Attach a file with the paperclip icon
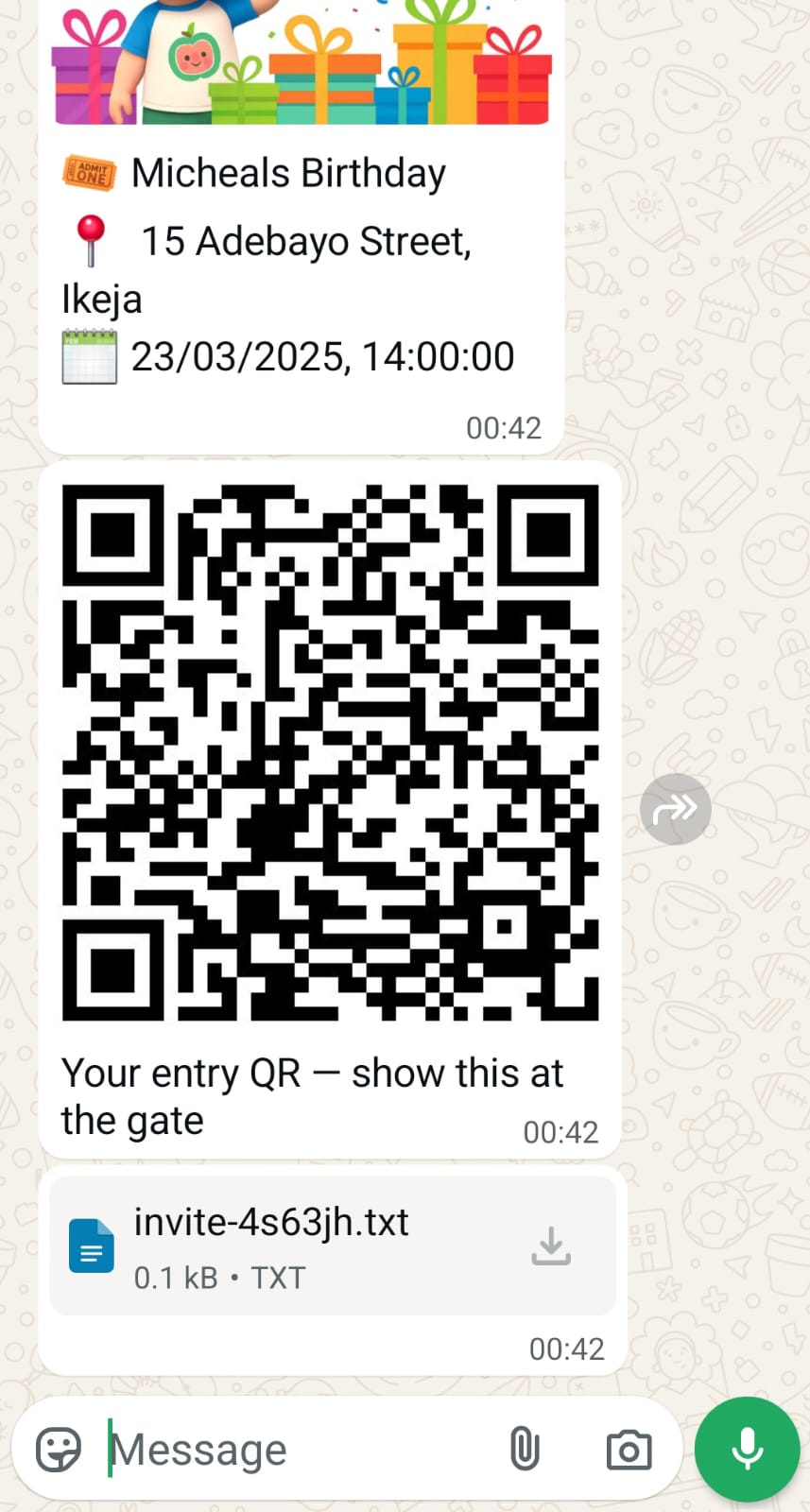 [525, 1450]
